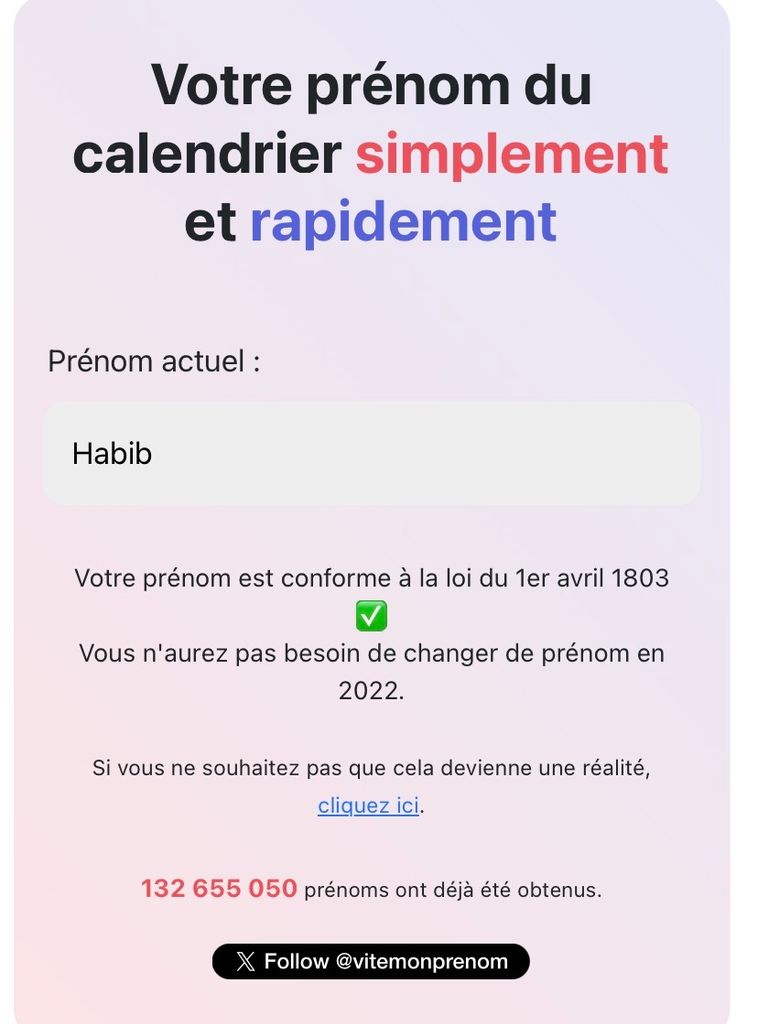Tap the Prénom actuel field containing Habib
Viewport: 758px width, 1024px height.
(371, 454)
